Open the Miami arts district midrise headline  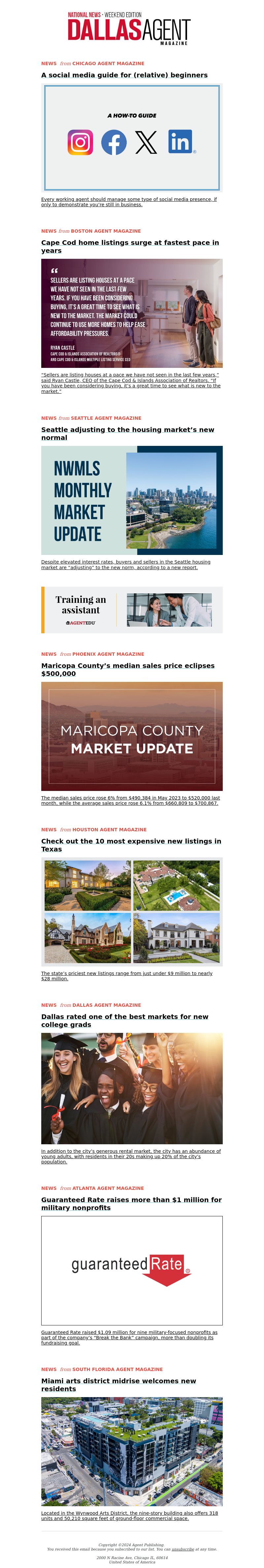(118, 1384)
